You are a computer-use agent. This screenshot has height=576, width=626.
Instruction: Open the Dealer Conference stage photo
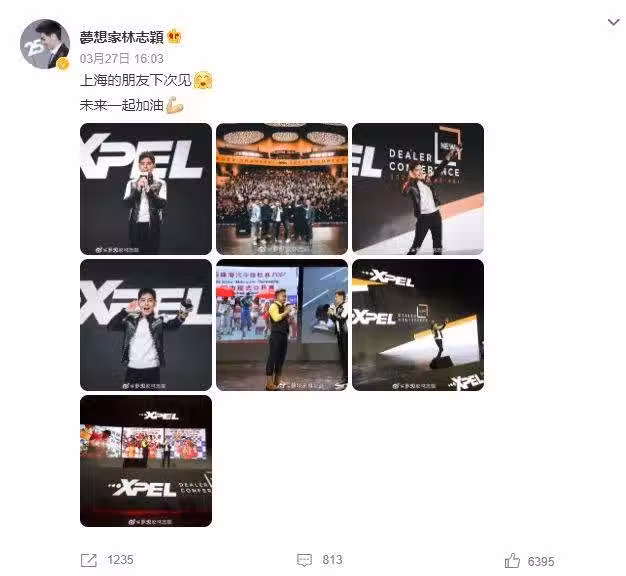pyautogui.click(x=418, y=189)
